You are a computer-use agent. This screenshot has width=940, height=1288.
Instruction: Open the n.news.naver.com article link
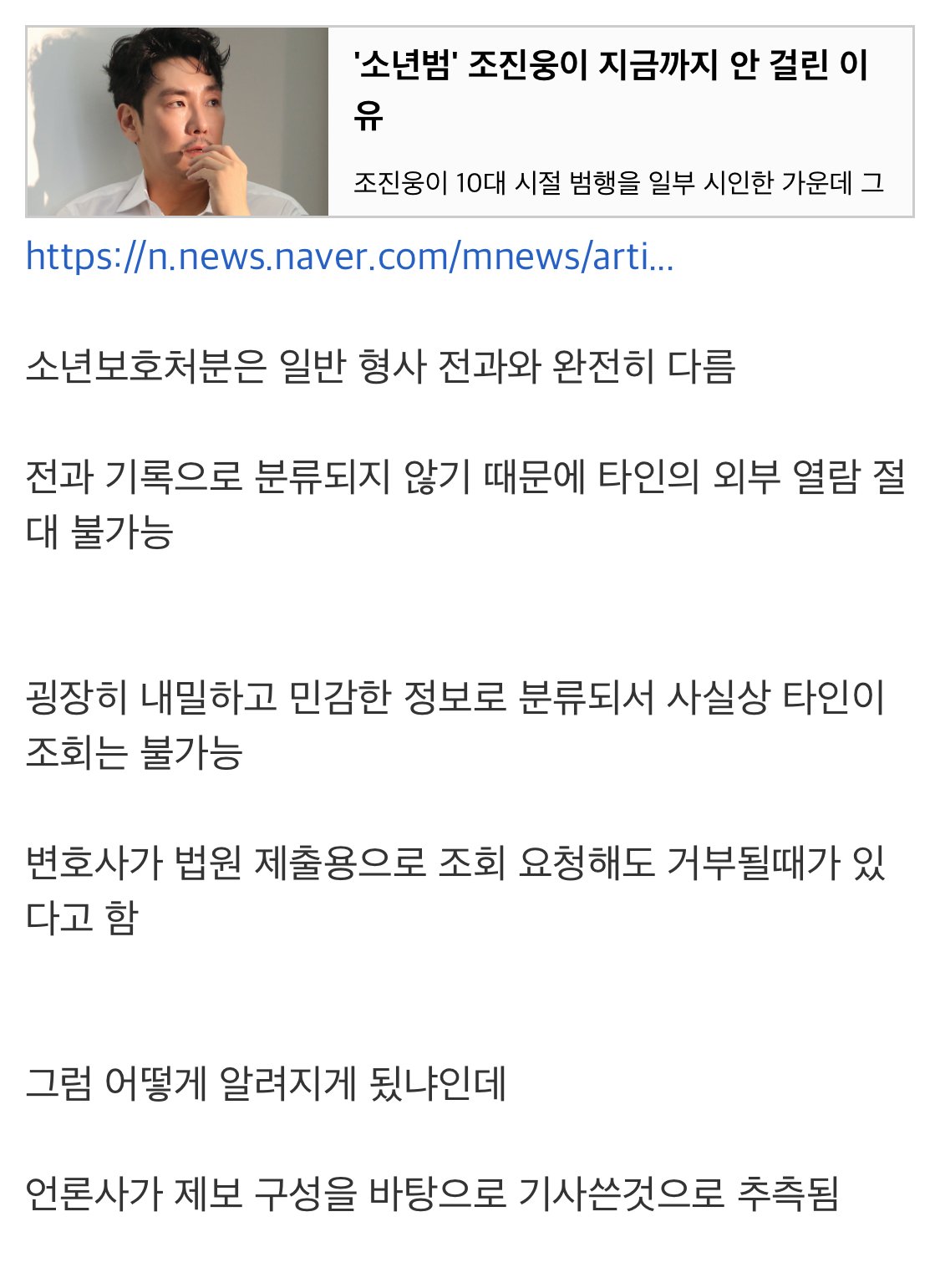tap(349, 257)
